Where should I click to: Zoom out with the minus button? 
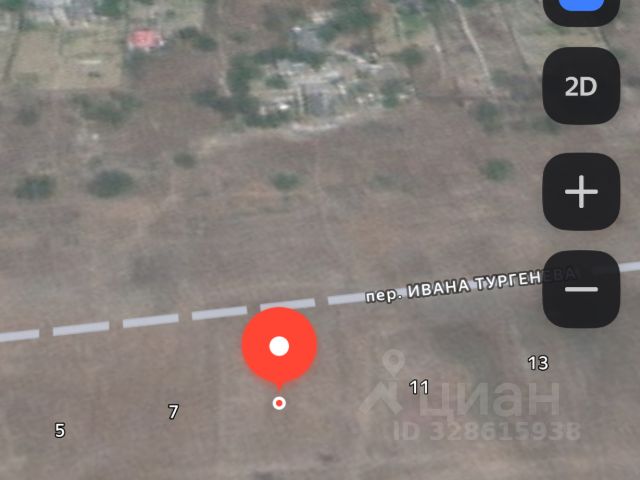point(581,289)
